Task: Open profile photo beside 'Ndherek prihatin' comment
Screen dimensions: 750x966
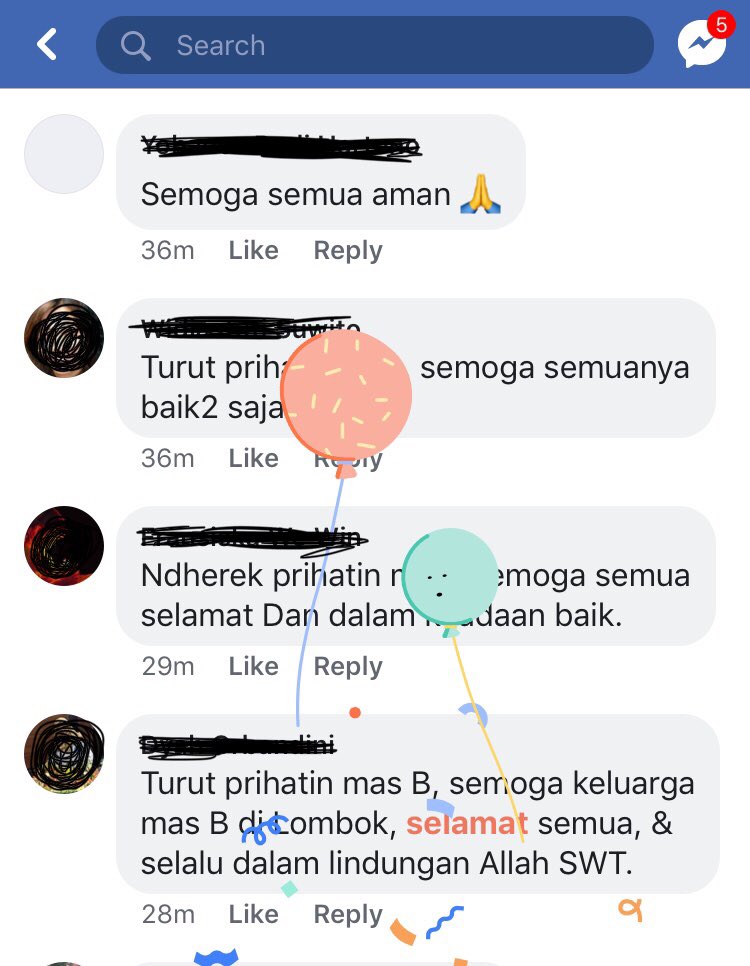Action: click(64, 546)
